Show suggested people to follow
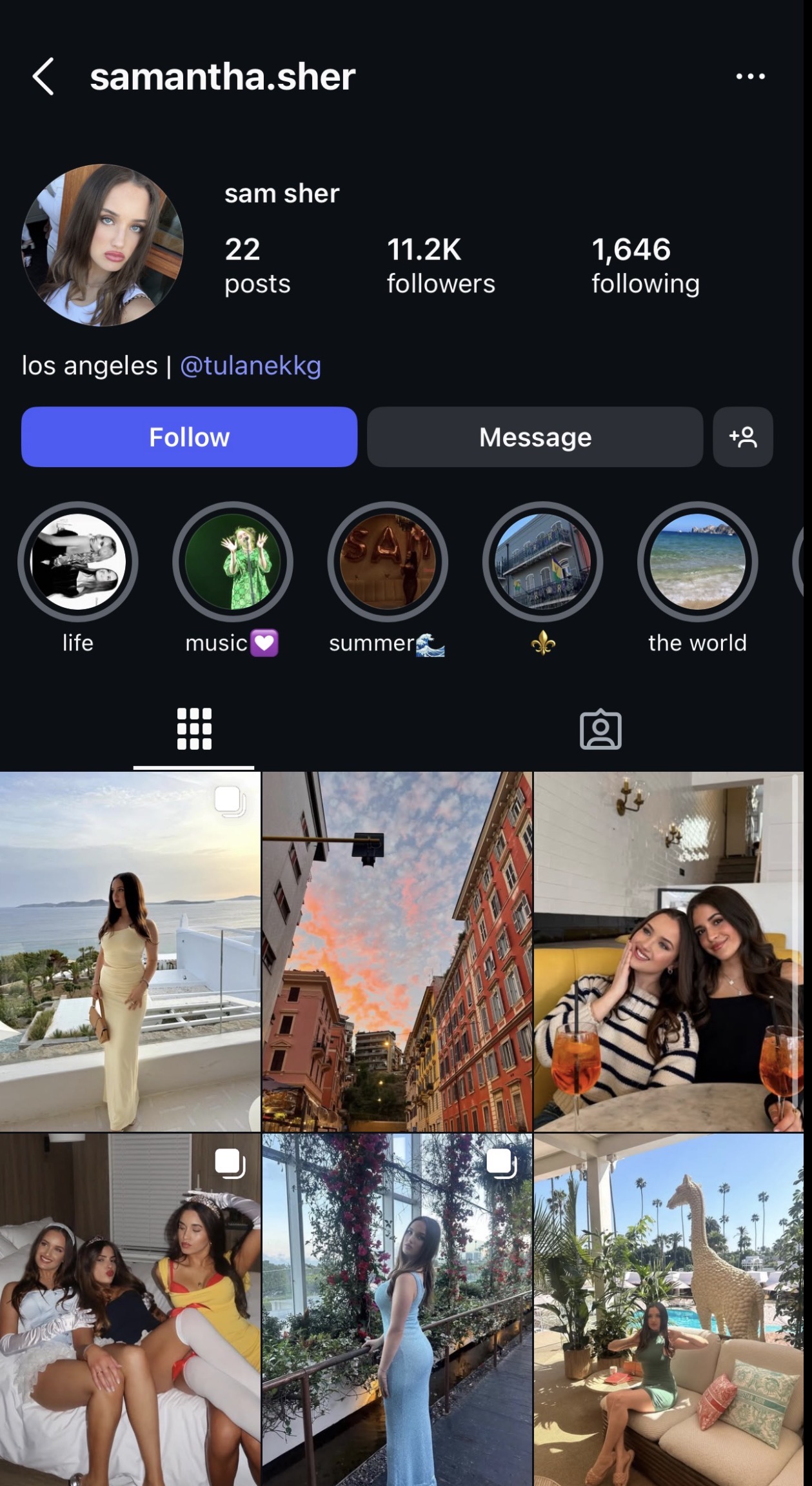Viewport: 812px width, 1486px height. coord(742,437)
